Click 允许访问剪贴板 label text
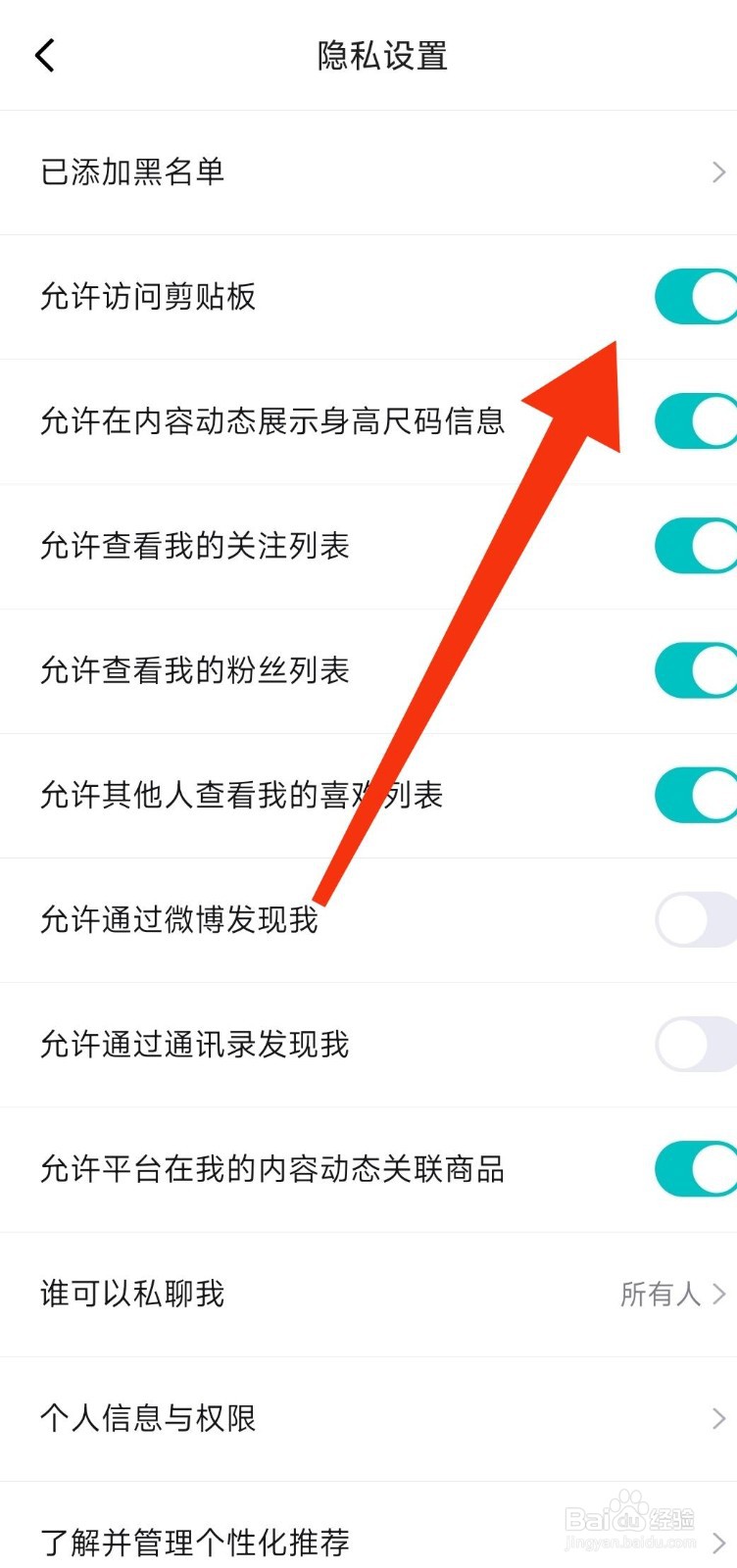737x1568 pixels. (x=148, y=297)
